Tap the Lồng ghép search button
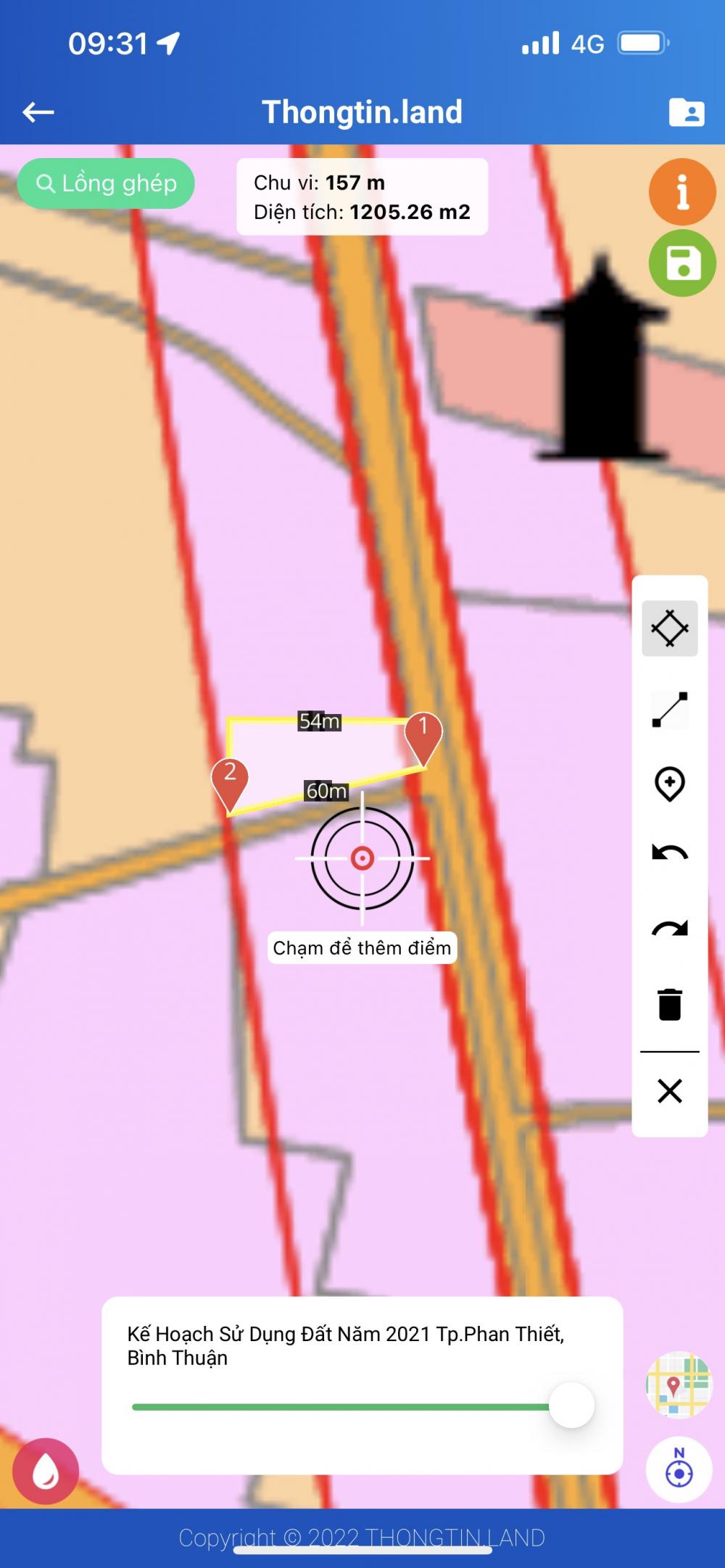Screen dimensions: 725x1568 click(106, 183)
